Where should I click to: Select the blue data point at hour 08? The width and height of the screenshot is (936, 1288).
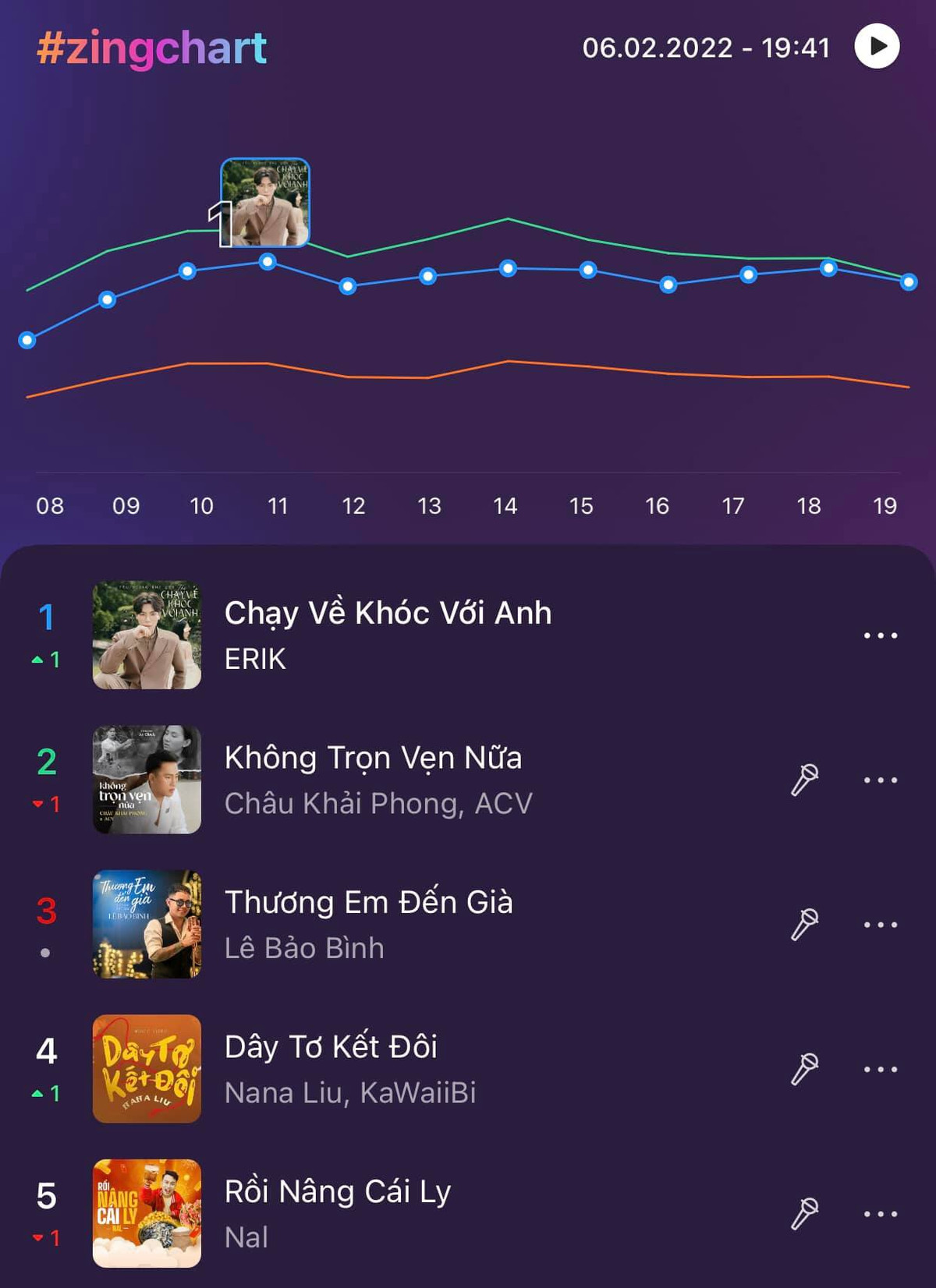pyautogui.click(x=27, y=338)
